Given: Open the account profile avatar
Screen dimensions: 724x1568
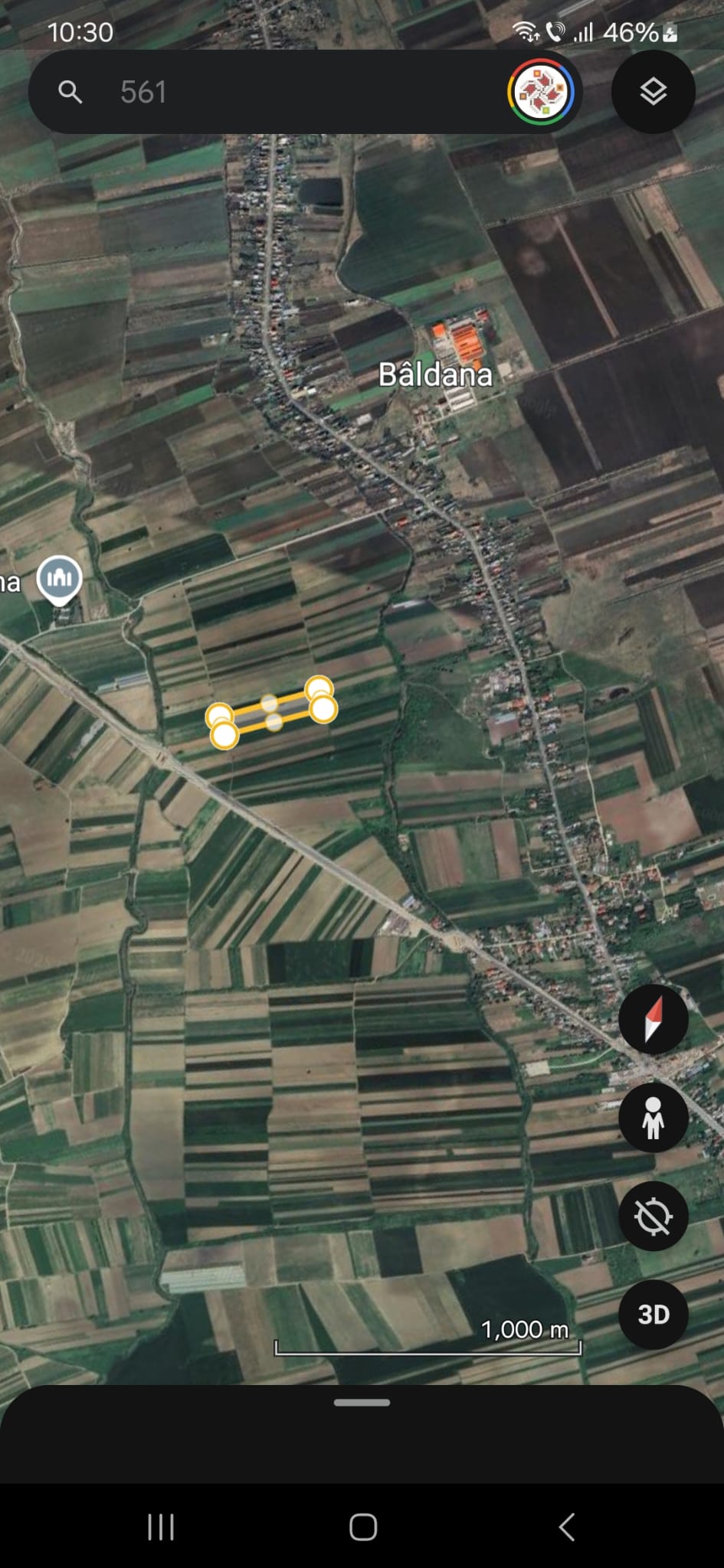Looking at the screenshot, I should pyautogui.click(x=541, y=92).
